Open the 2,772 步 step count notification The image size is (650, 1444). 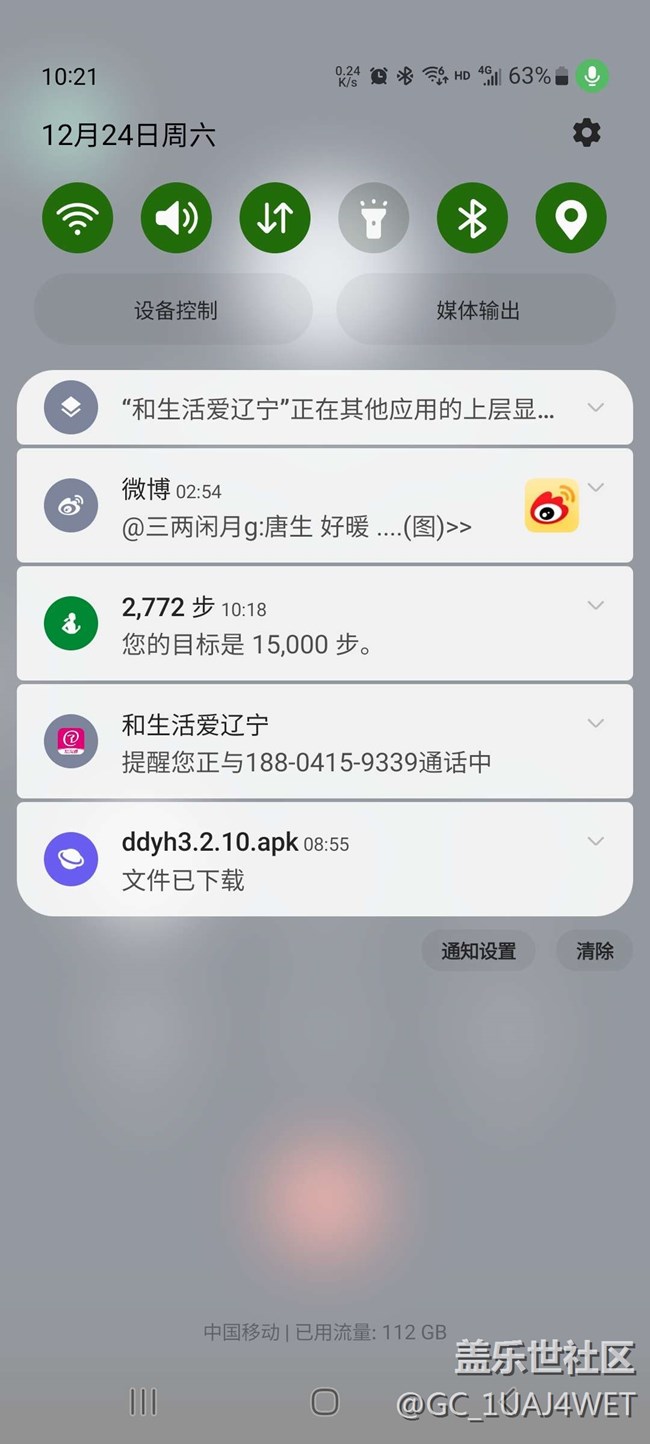tap(325, 624)
